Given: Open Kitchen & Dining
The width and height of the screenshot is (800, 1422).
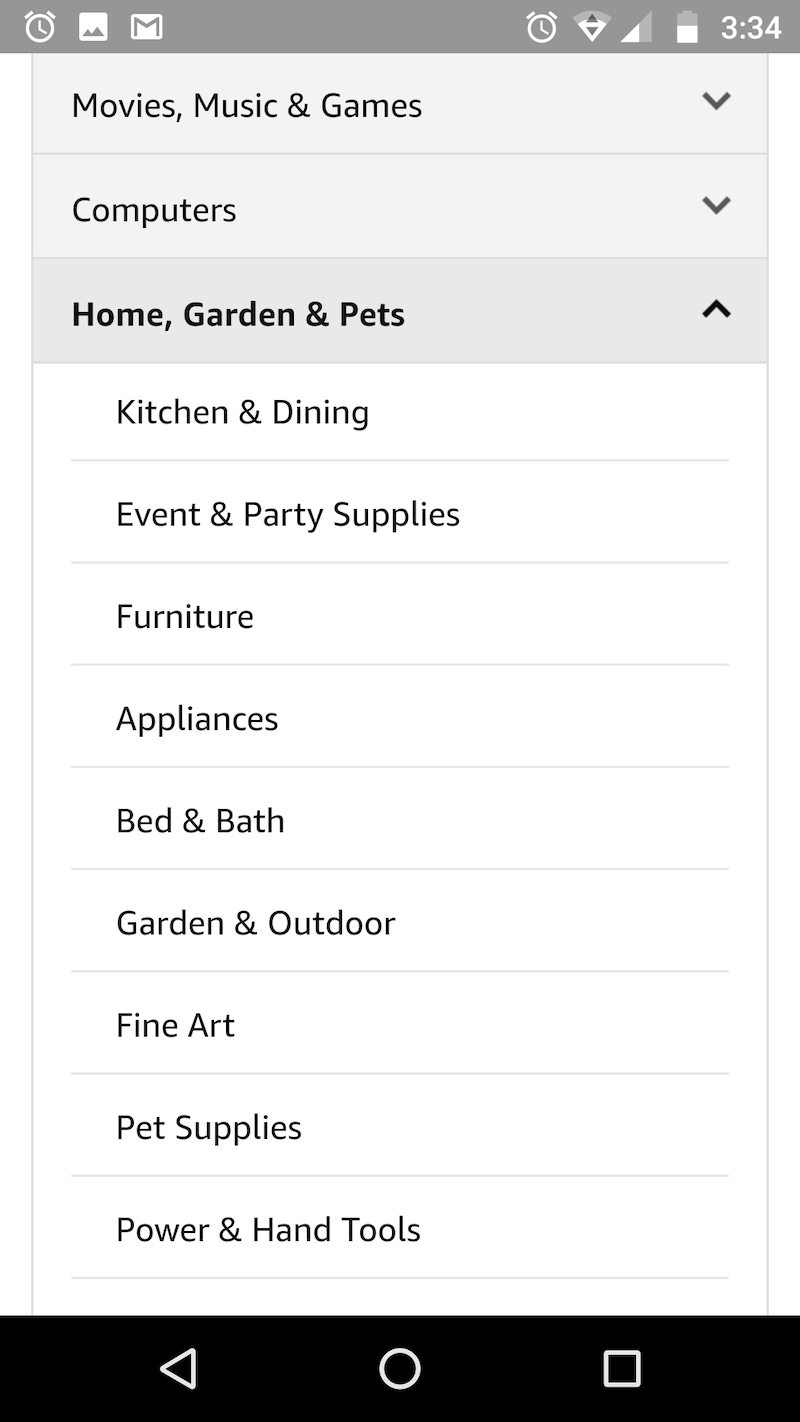Looking at the screenshot, I should 400,412.
